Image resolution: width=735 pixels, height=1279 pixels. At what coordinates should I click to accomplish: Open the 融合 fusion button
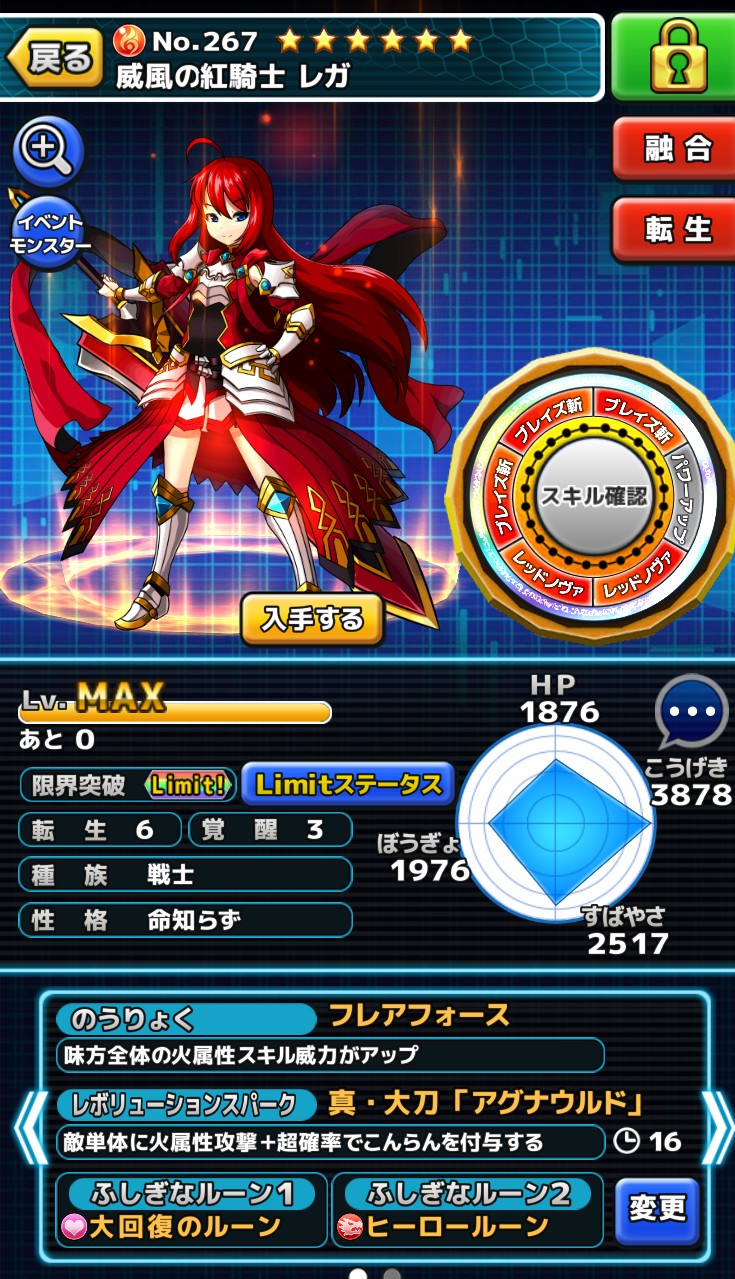click(x=675, y=148)
